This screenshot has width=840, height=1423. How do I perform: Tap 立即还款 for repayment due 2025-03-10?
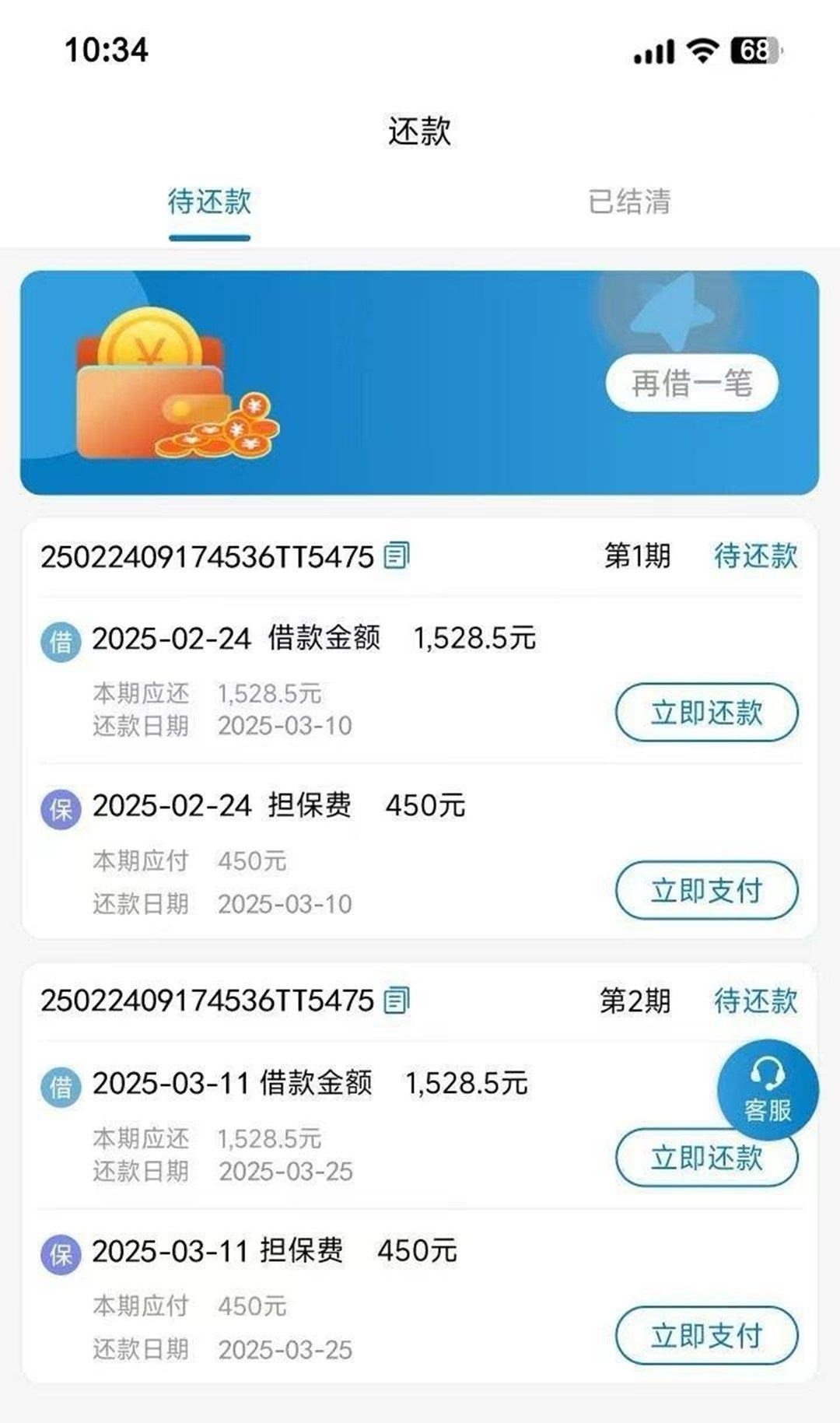pyautogui.click(x=706, y=713)
